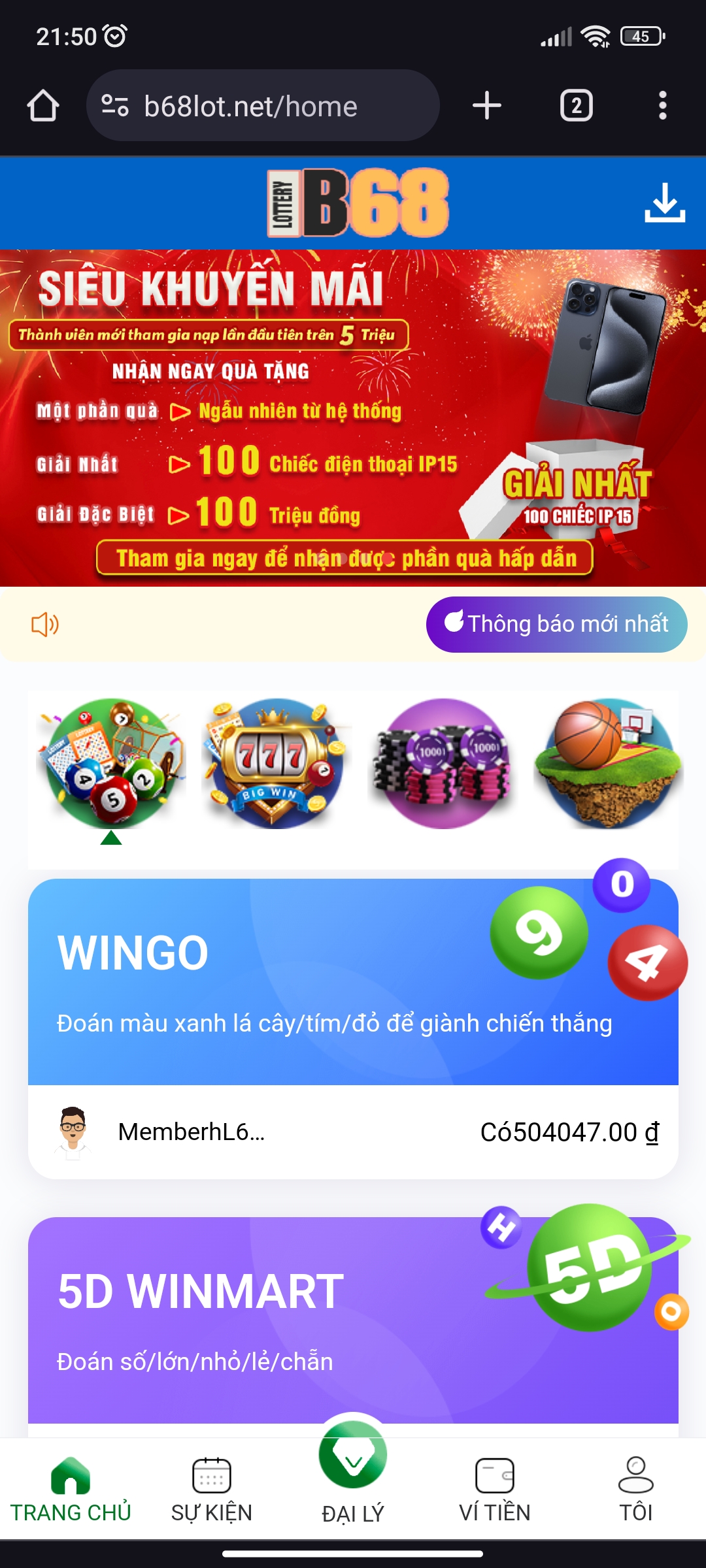The height and width of the screenshot is (1568, 706).
Task: Tap the b68lot.net address bar
Action: point(261,106)
